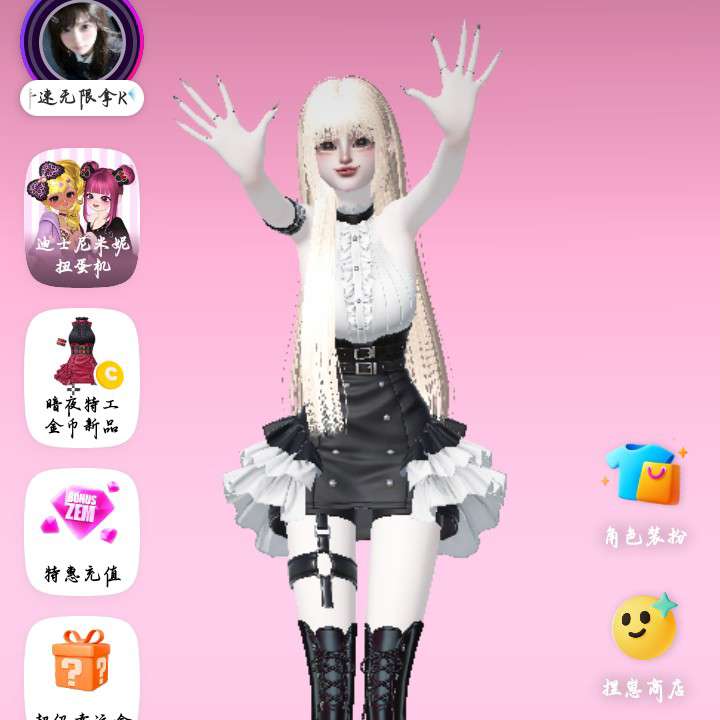Open 角色装扮 character dress-up
The image size is (720, 720).
[x=644, y=495]
